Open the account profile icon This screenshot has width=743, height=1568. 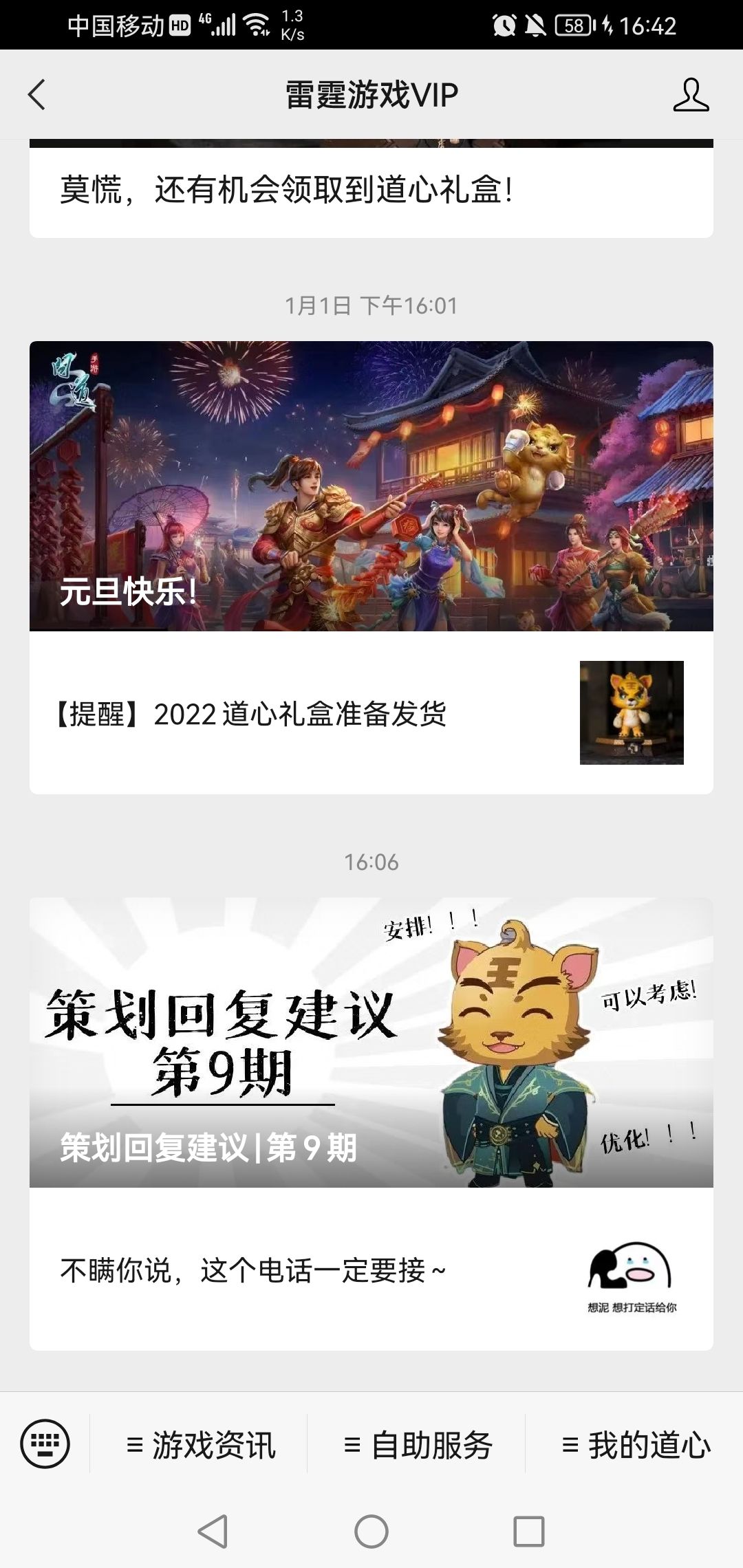pos(691,94)
